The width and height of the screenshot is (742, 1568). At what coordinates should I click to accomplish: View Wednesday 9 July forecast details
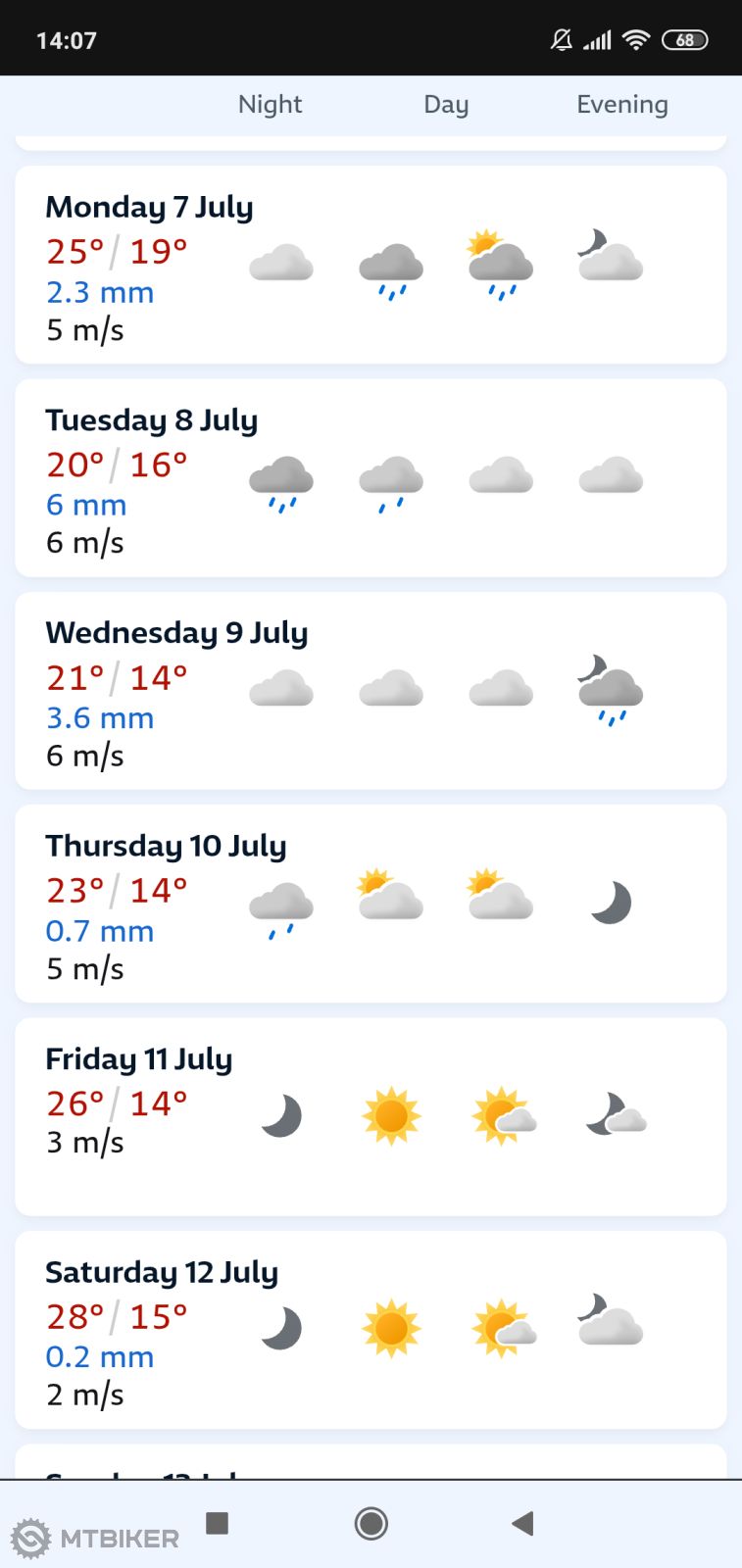[x=371, y=691]
